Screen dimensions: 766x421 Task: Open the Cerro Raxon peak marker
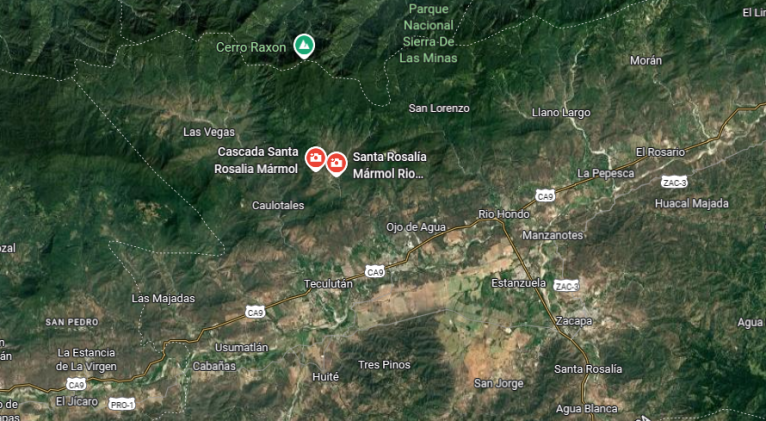point(304,46)
